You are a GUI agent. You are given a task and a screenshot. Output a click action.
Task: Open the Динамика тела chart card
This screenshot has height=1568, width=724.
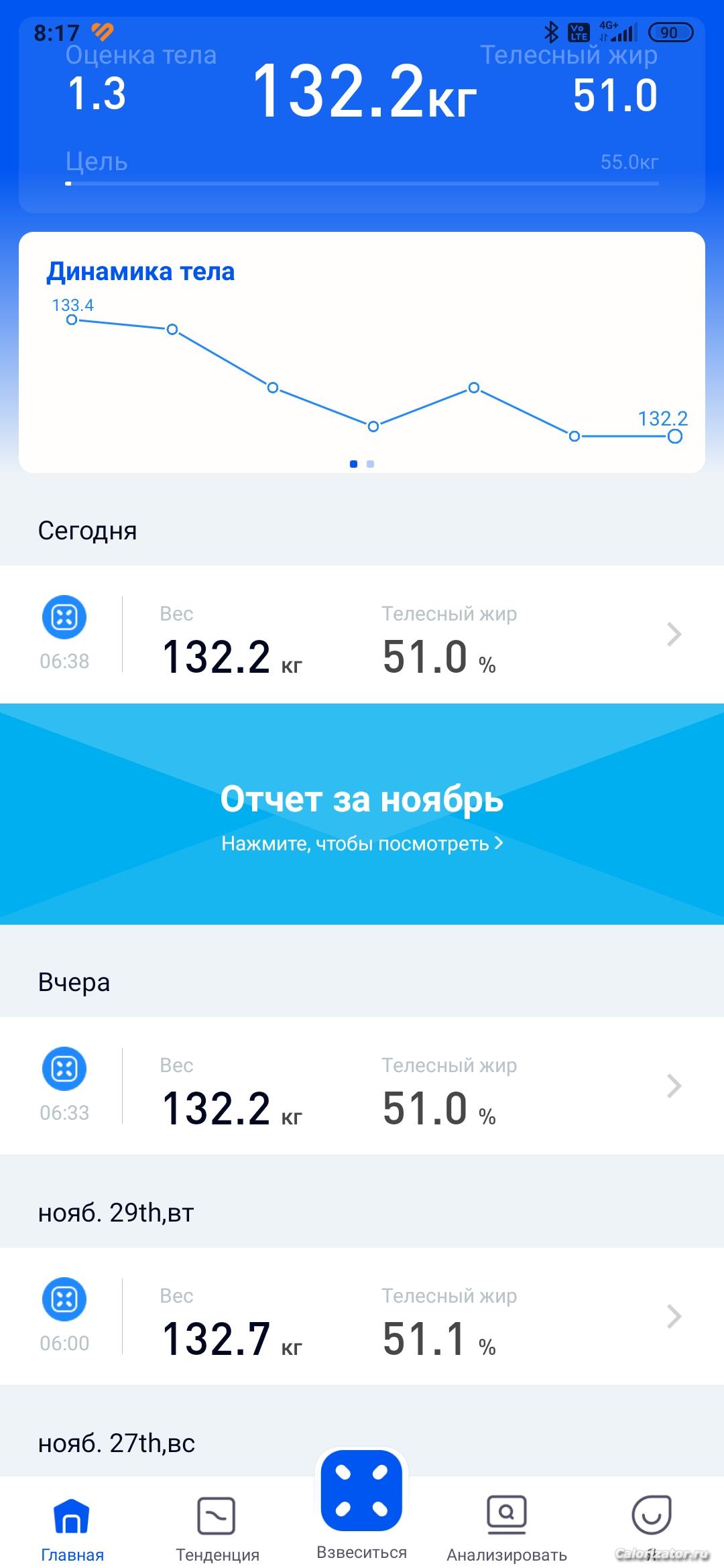(x=362, y=362)
